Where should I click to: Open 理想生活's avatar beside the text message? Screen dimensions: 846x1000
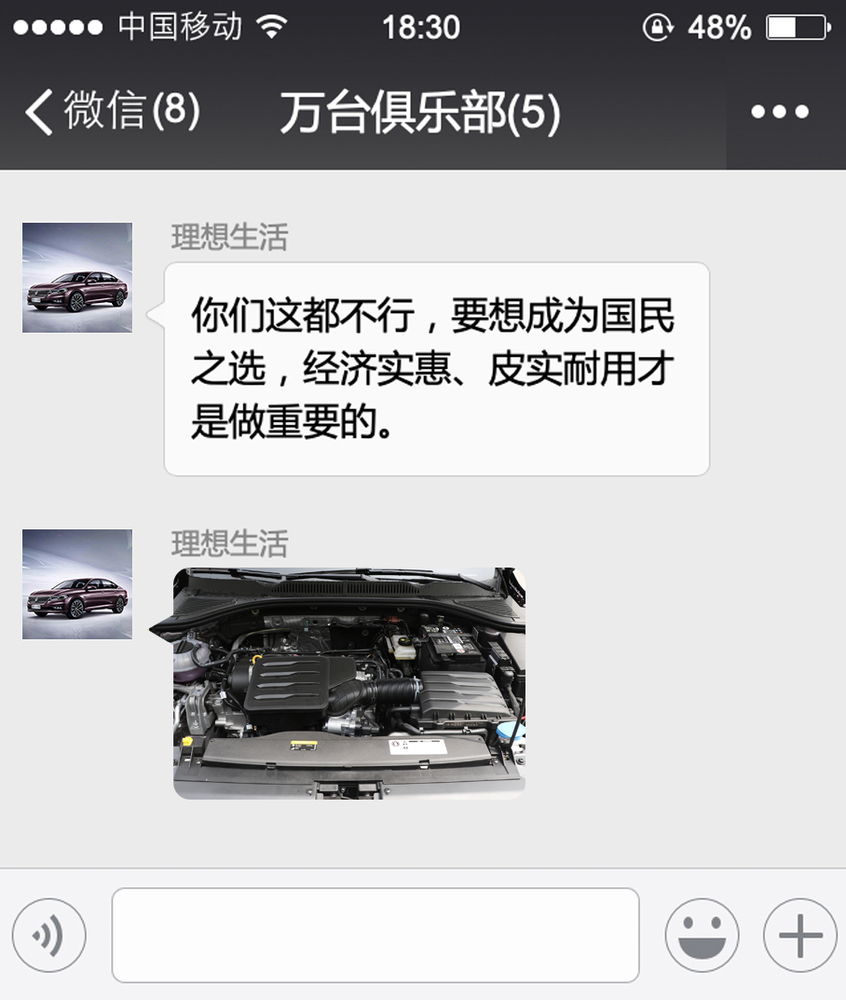tap(77, 278)
